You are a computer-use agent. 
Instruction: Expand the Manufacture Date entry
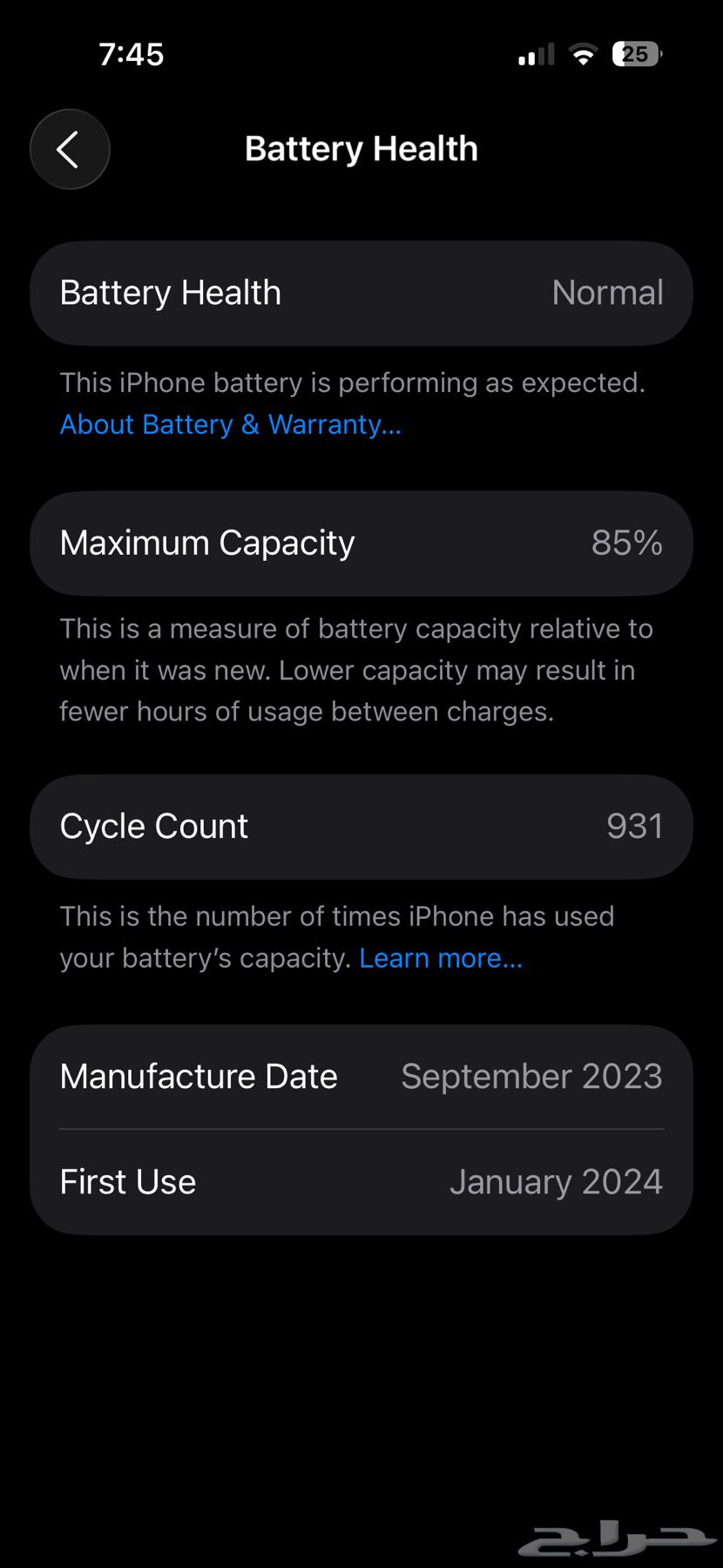tap(361, 1076)
